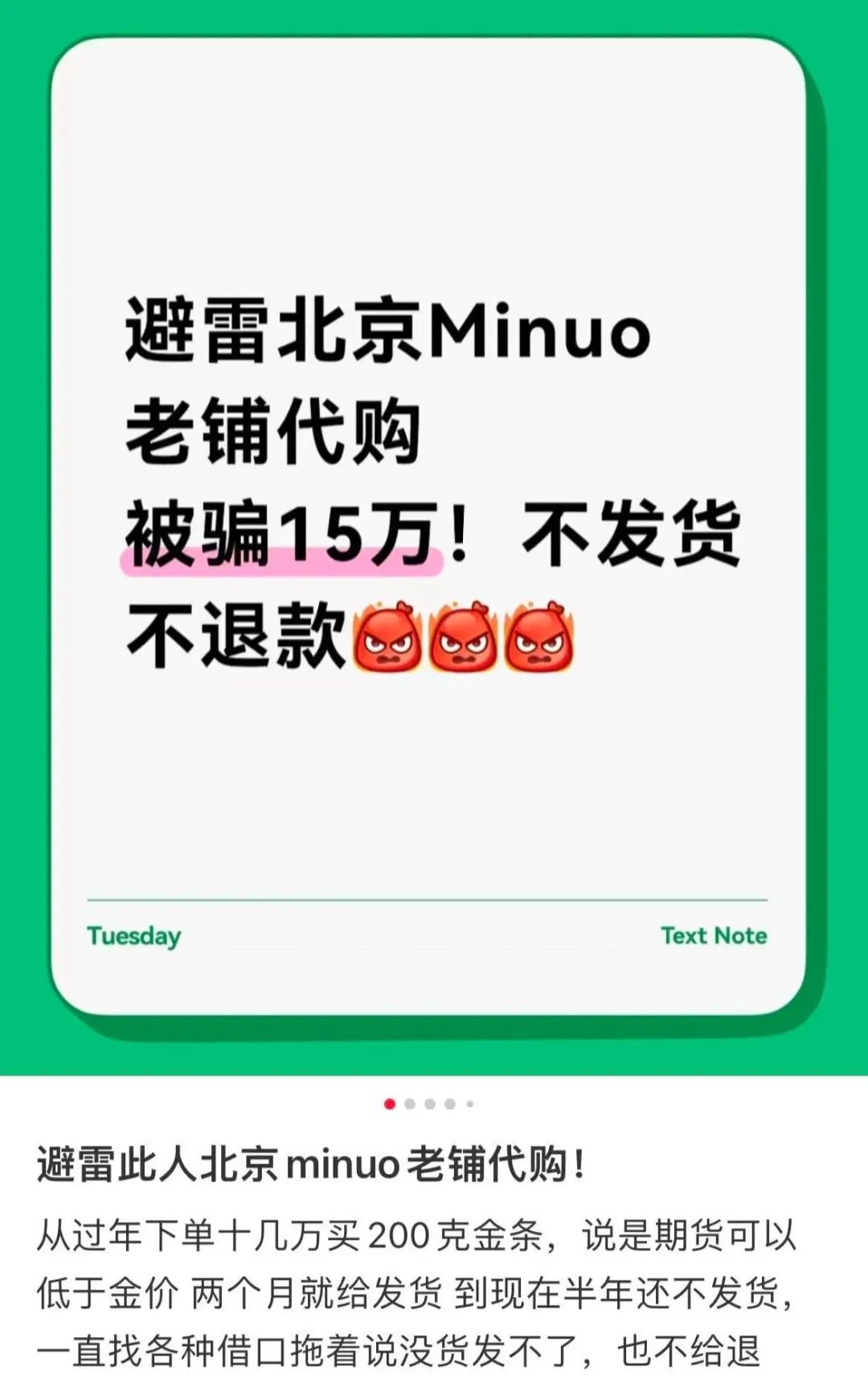Tap the image carousel page indicator dots
The width and height of the screenshot is (868, 1375).
[429, 1104]
